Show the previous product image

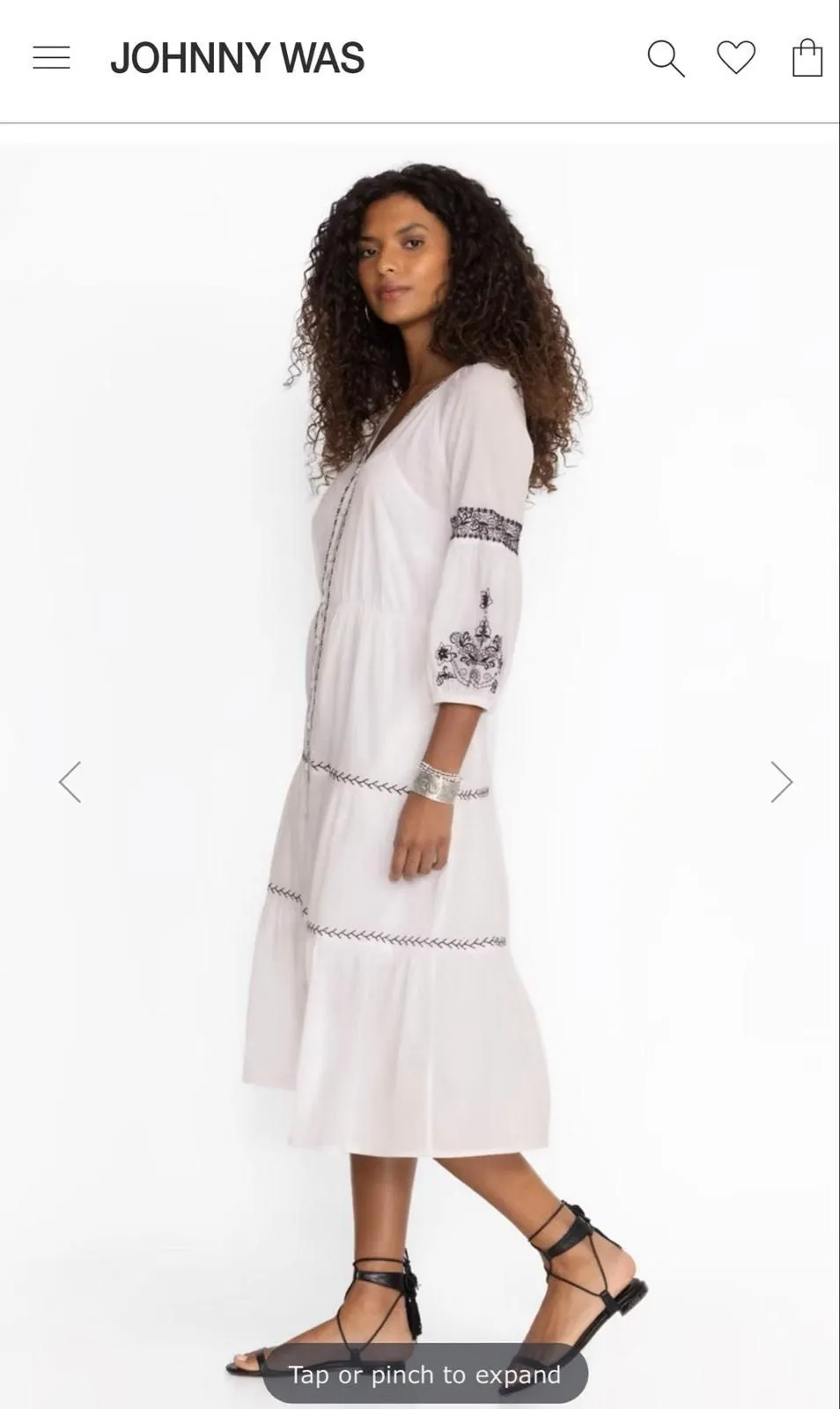pyautogui.click(x=70, y=782)
